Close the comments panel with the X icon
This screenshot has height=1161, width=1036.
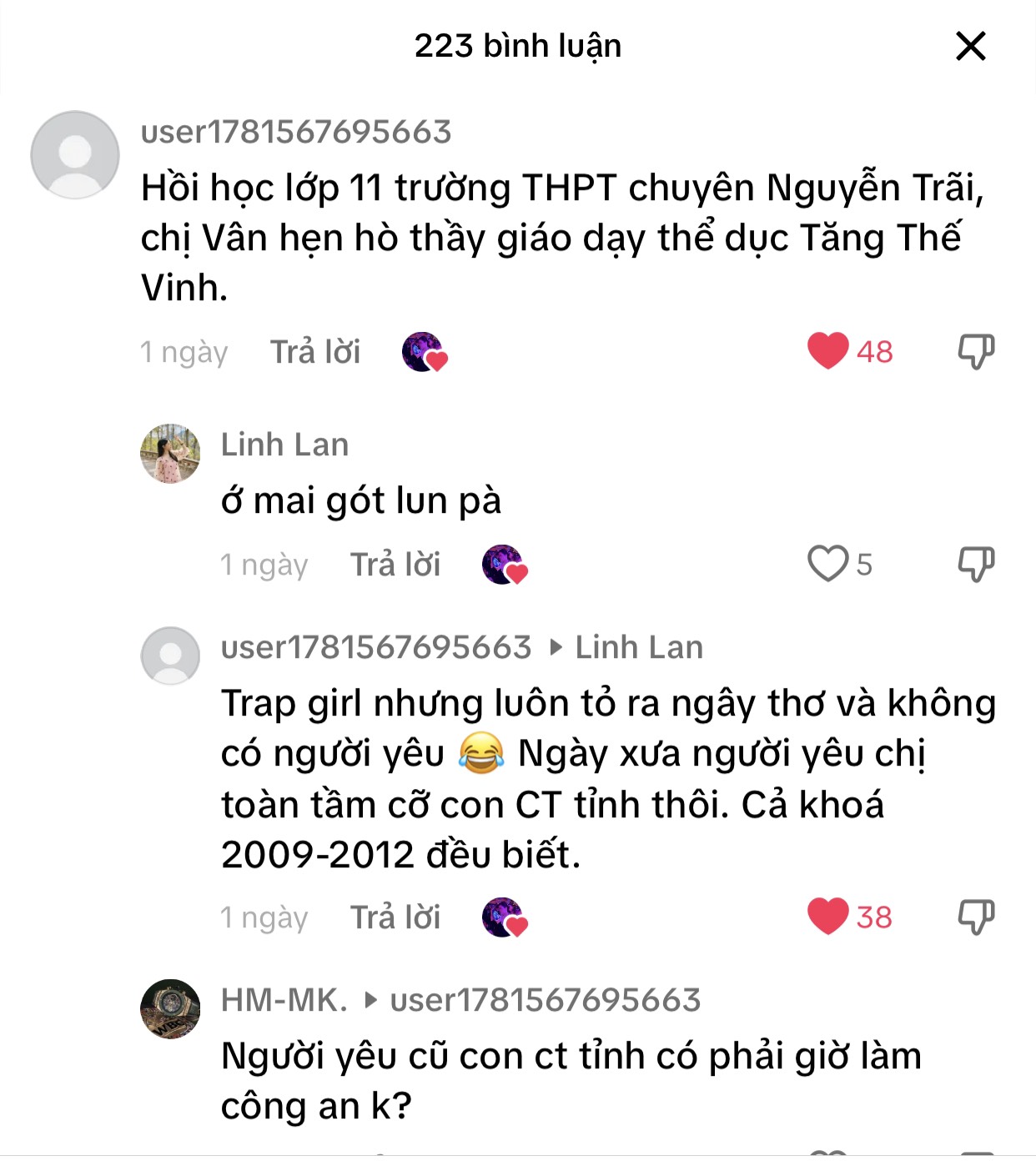click(x=970, y=48)
